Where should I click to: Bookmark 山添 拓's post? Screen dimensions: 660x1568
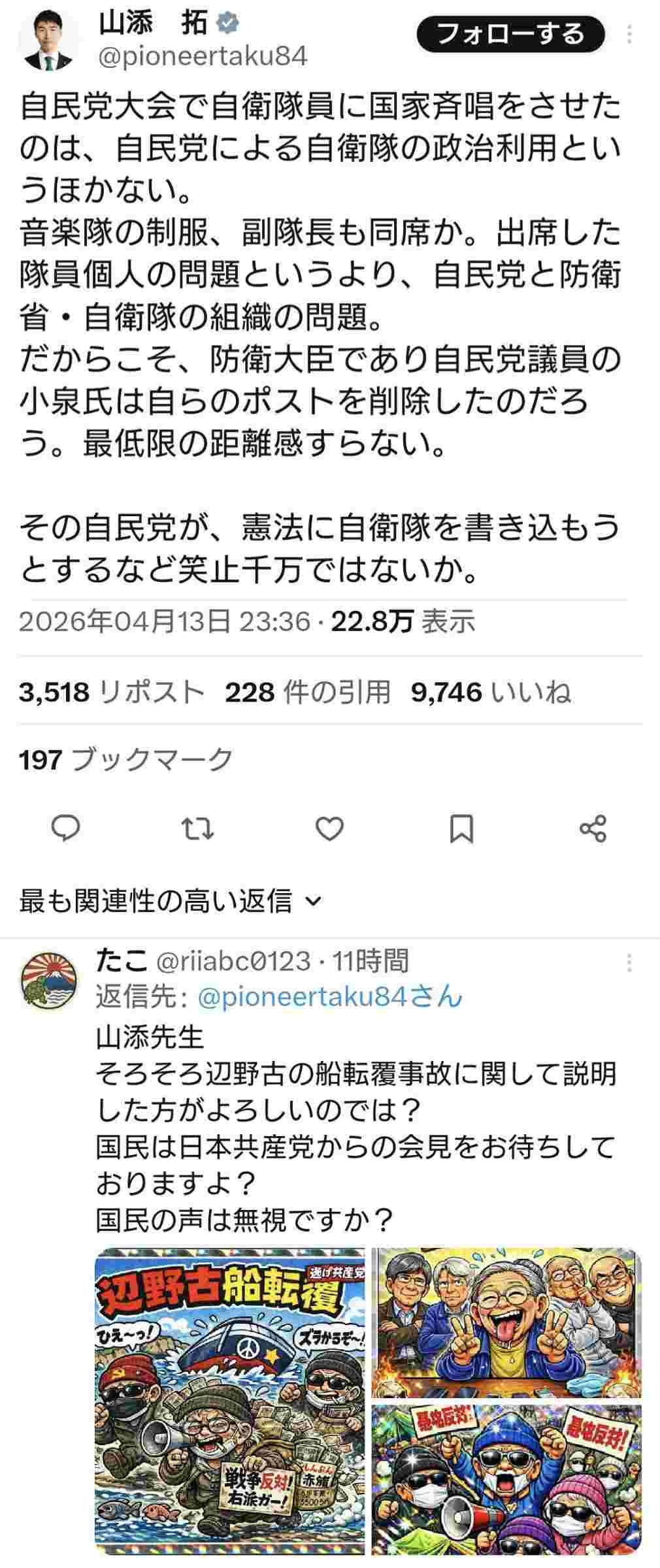(x=461, y=829)
